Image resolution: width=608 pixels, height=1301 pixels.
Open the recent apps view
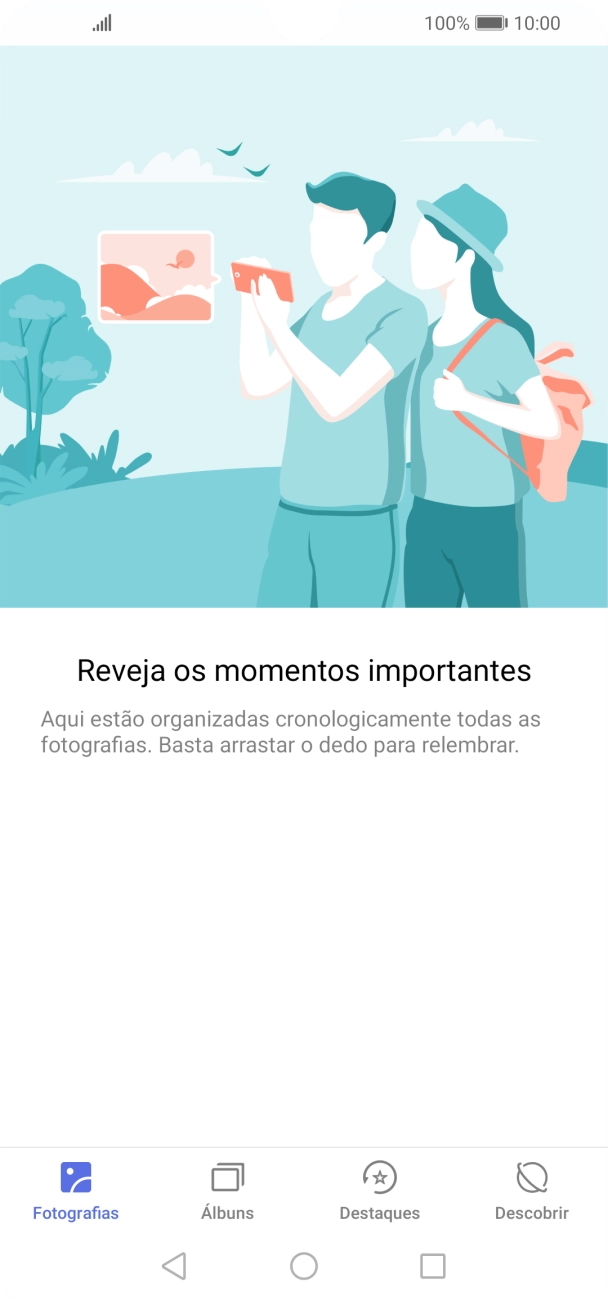click(433, 1266)
